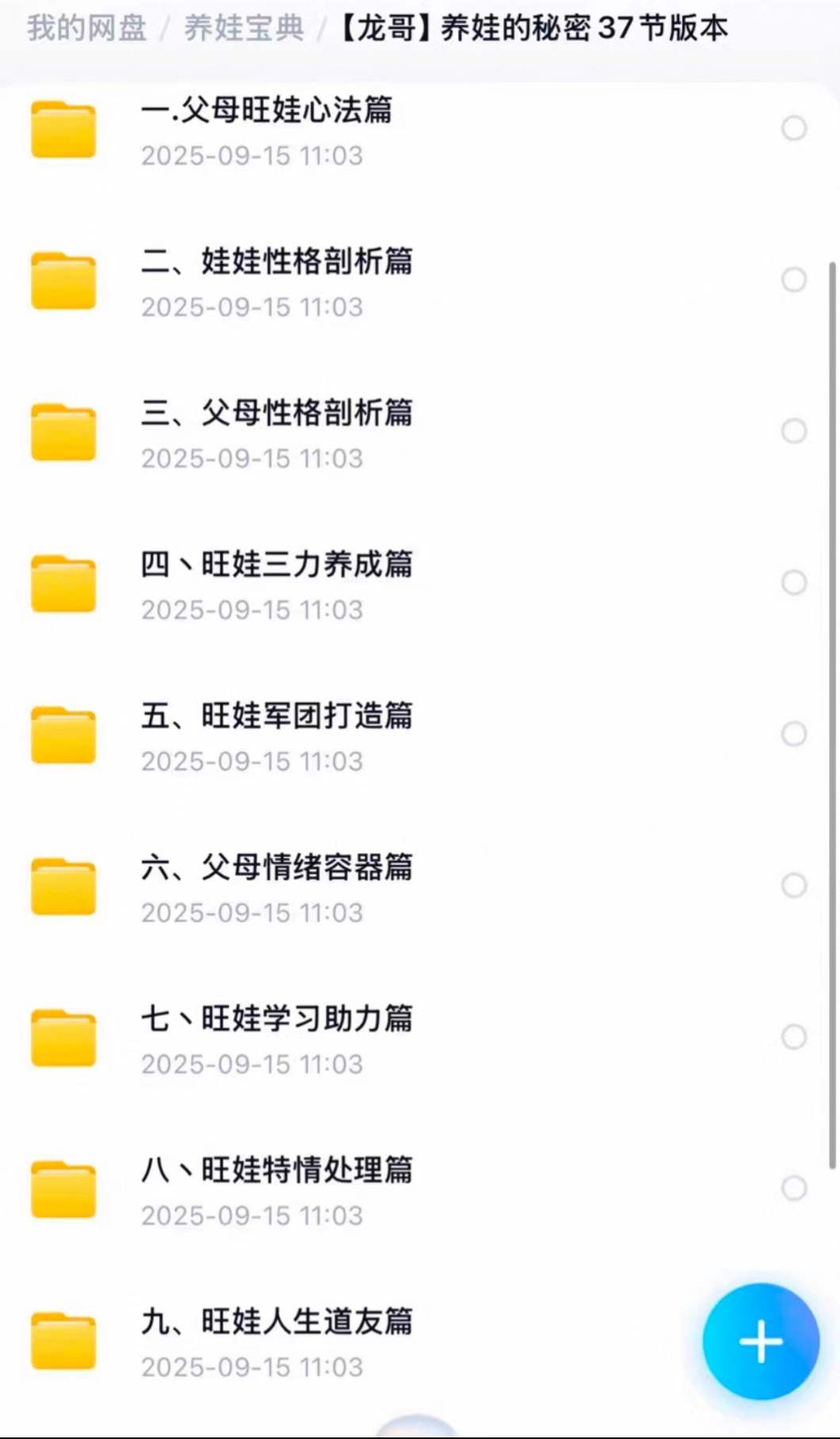The height and width of the screenshot is (1439, 840).
Task: Select the 一.父母旺娃心法篇 checkbox circle
Action: (794, 128)
